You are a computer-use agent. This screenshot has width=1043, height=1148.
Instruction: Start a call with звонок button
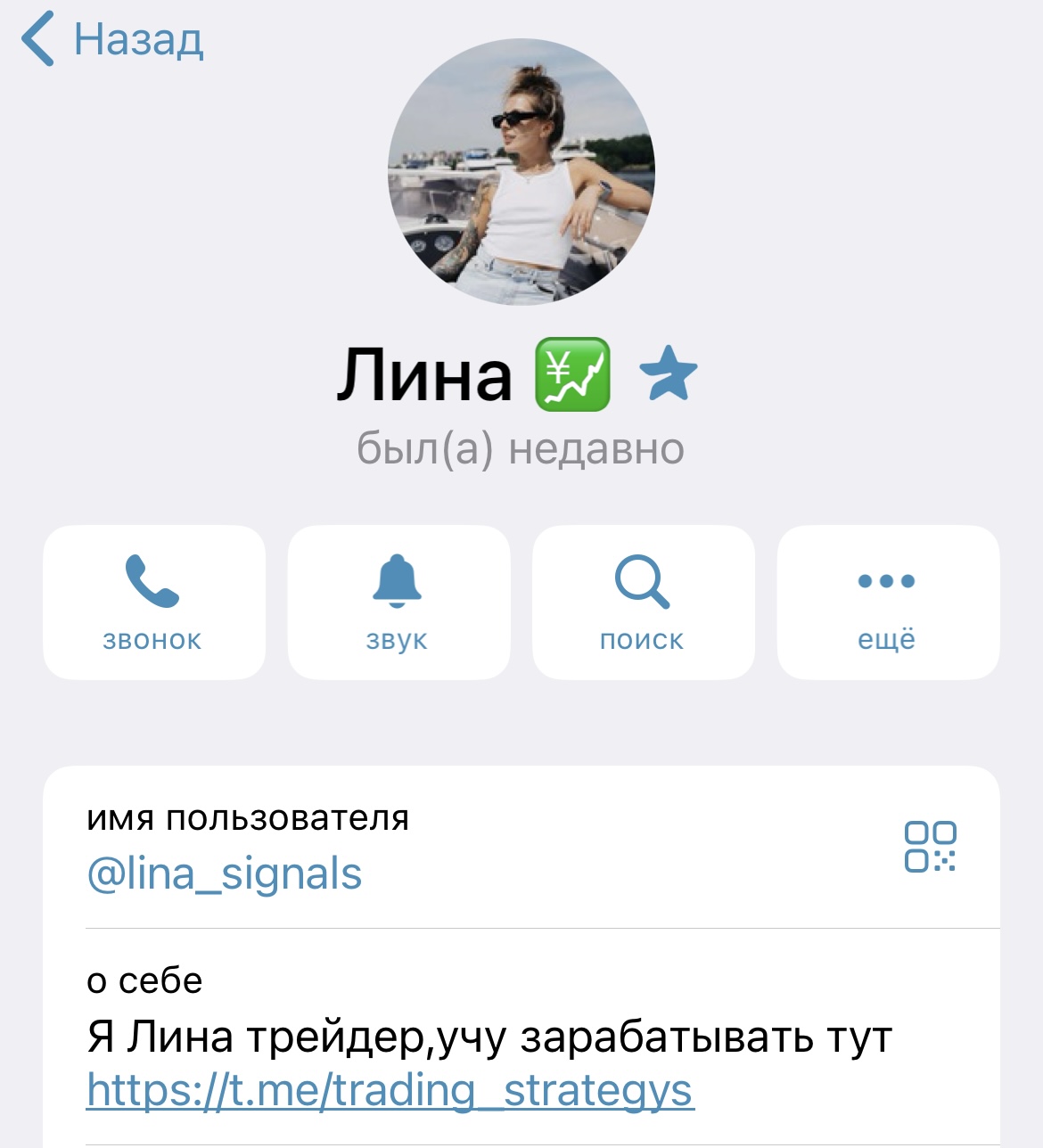[x=153, y=602]
